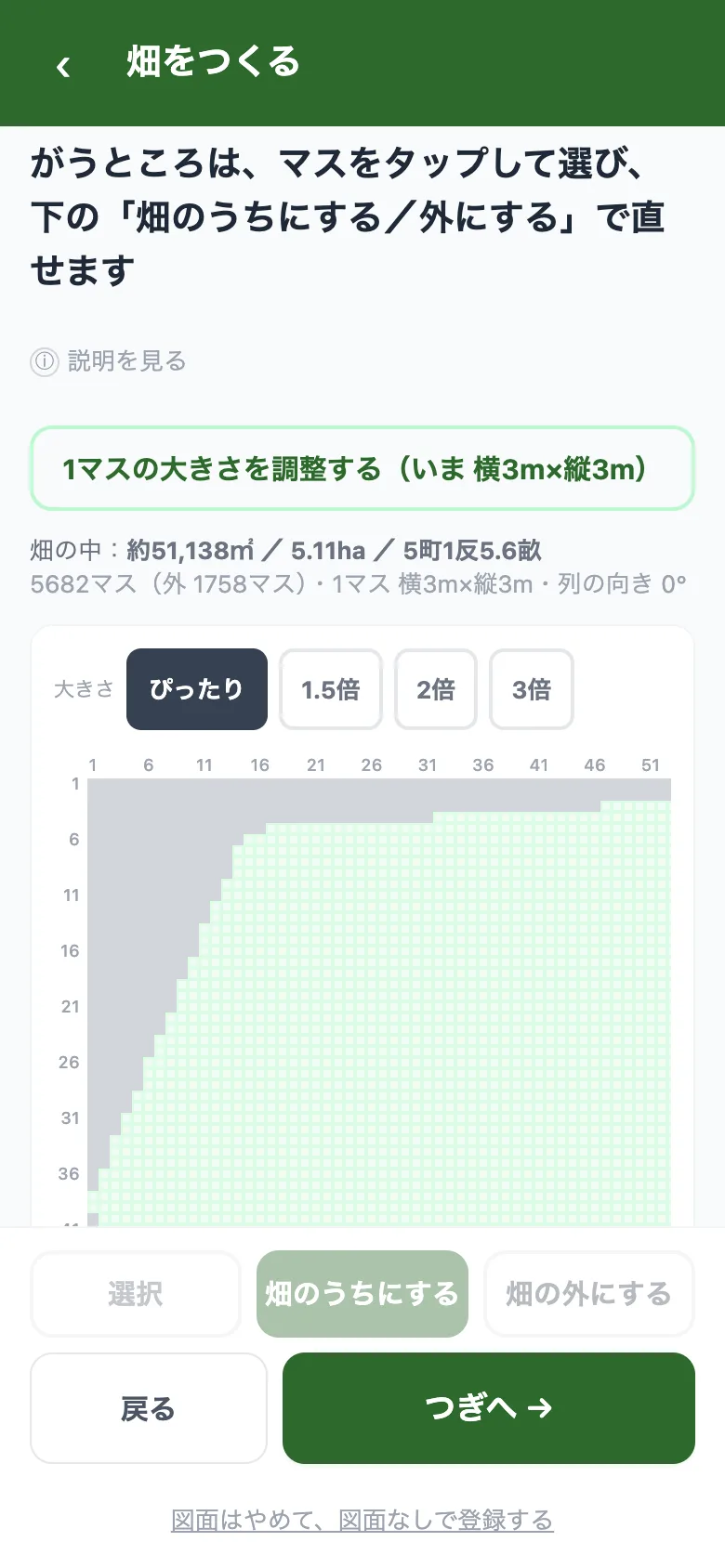Proceed with つぎへ button
Image resolution: width=725 pixels, height=1568 pixels.
(489, 1408)
